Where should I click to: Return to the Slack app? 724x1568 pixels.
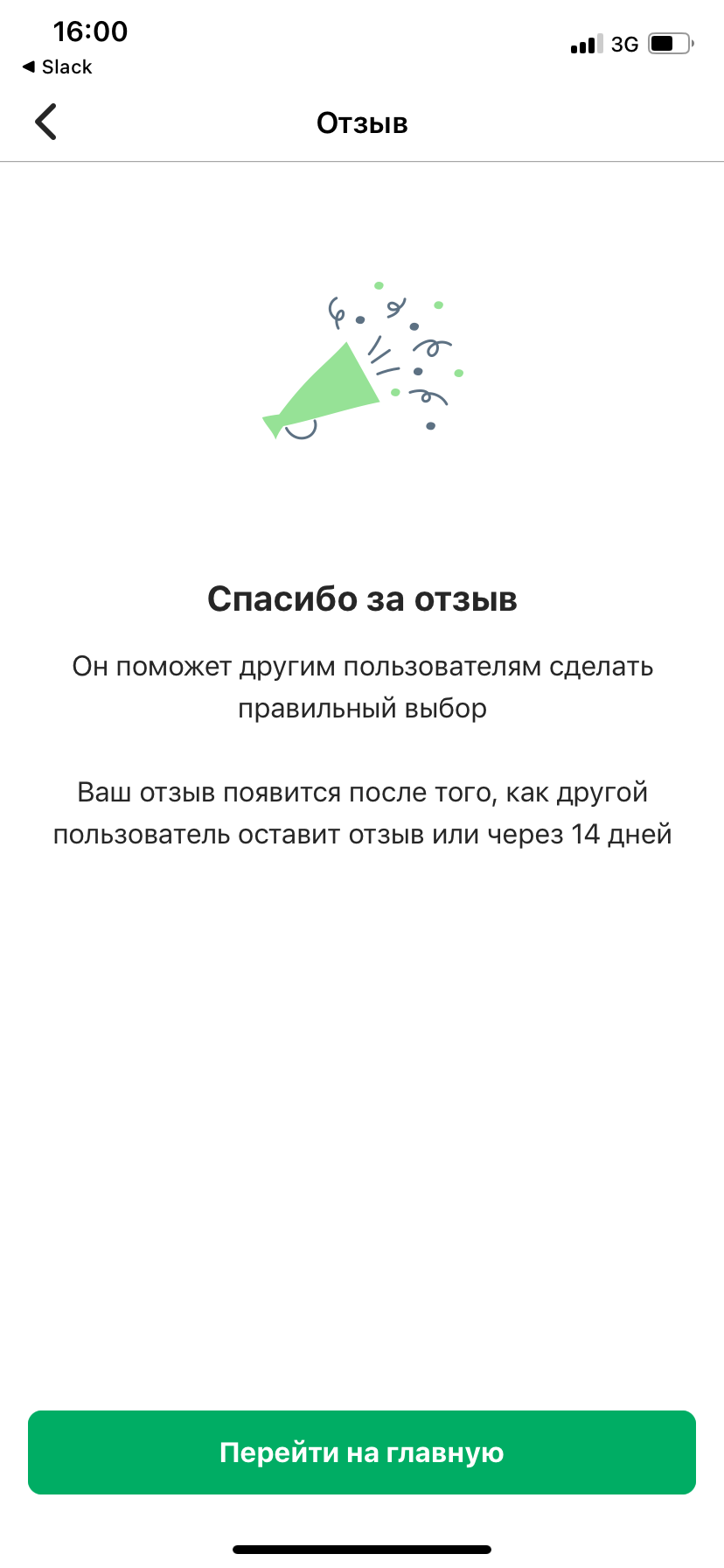coord(57,67)
